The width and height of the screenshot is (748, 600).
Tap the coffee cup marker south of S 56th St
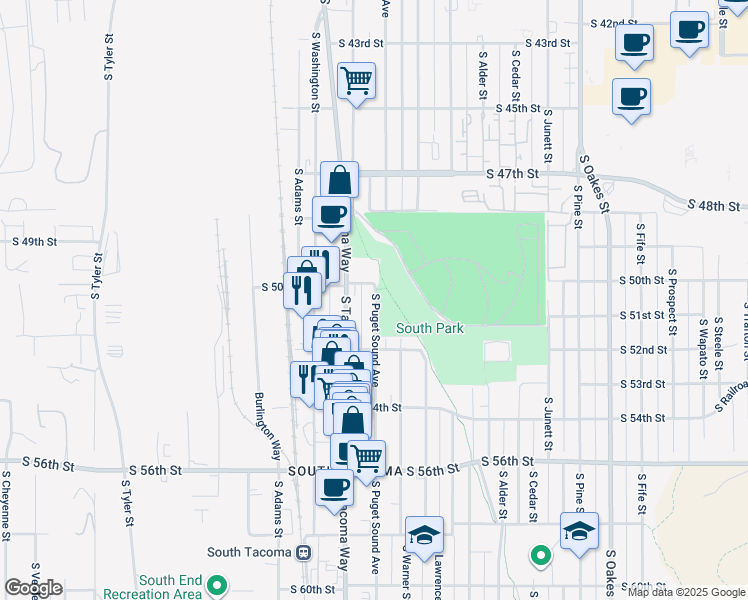pos(334,489)
